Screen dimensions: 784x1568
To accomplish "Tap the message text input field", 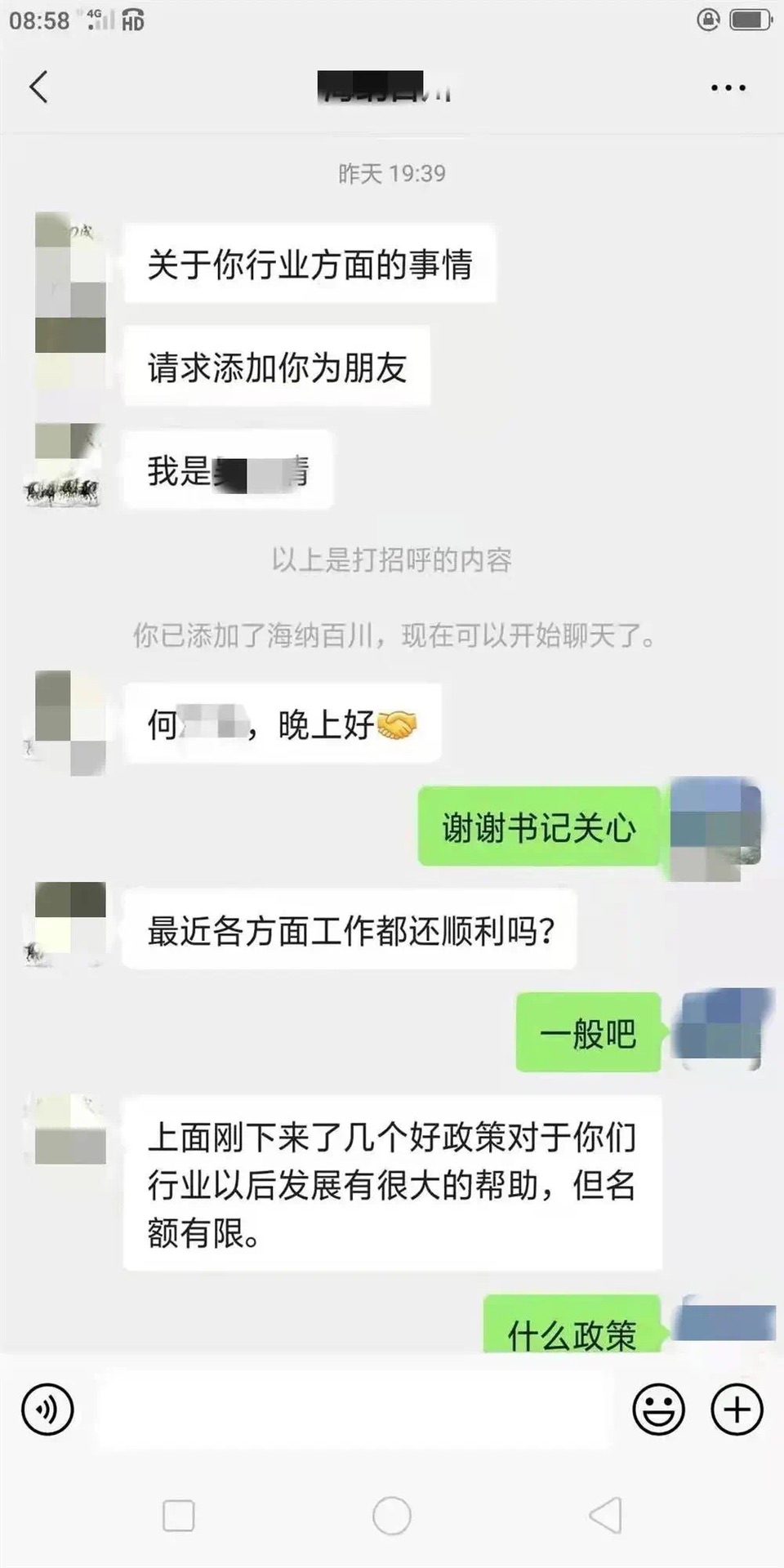I will tap(353, 1409).
